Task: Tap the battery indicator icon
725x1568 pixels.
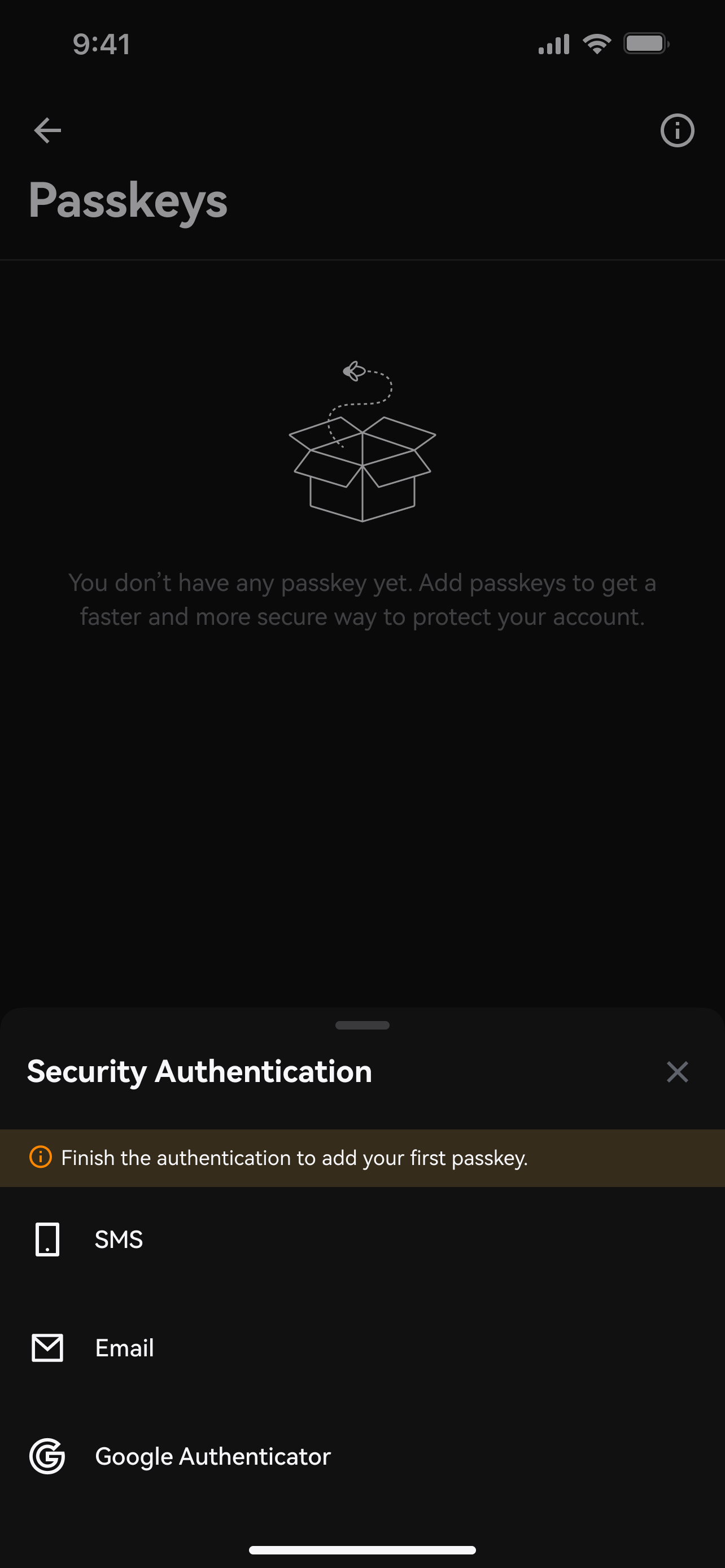Action: [647, 42]
